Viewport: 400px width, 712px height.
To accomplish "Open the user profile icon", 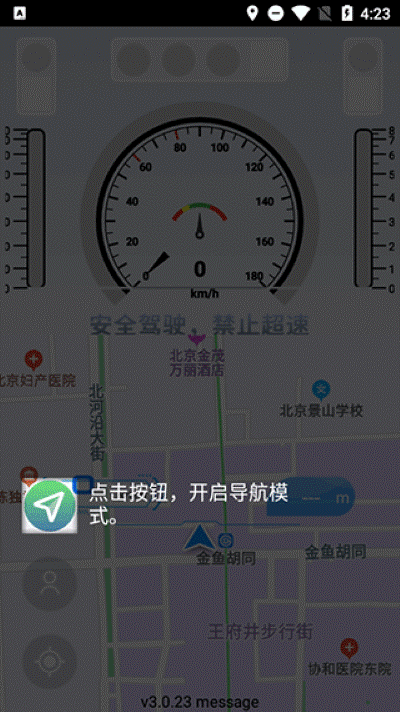I will coord(49,583).
